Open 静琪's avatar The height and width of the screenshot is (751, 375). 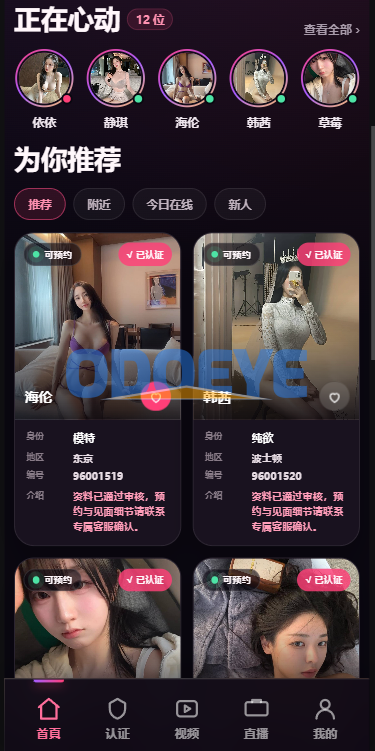point(115,78)
